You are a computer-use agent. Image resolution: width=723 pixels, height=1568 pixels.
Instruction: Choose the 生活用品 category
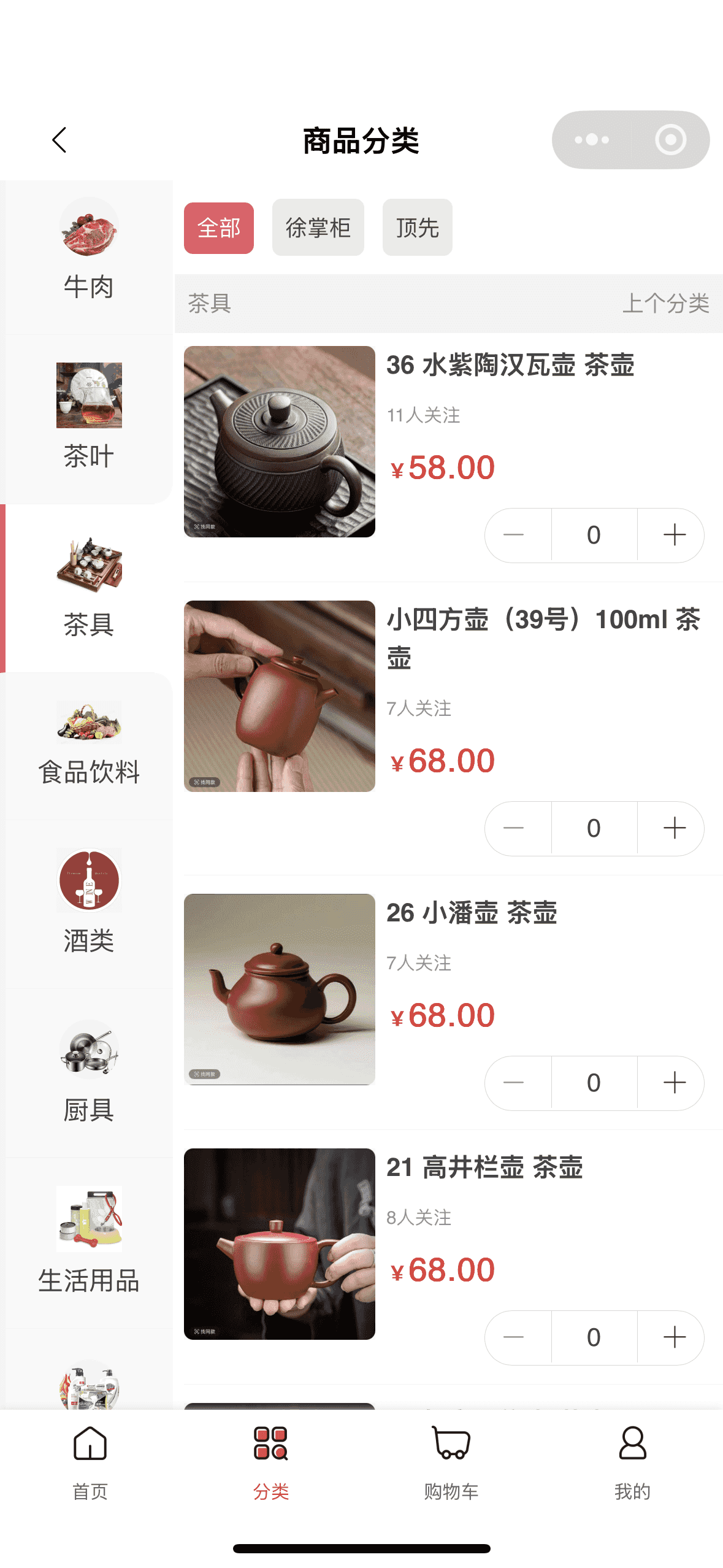89,1240
